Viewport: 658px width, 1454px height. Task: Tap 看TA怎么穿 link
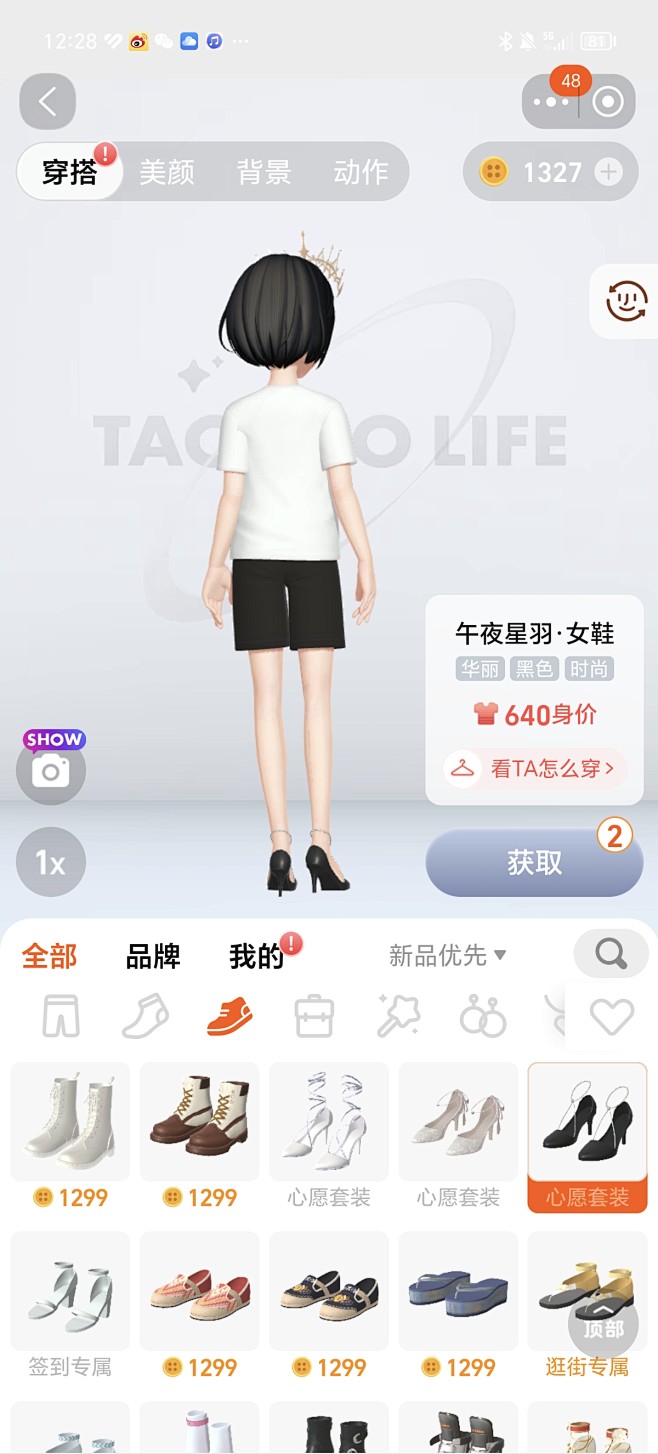pyautogui.click(x=535, y=769)
